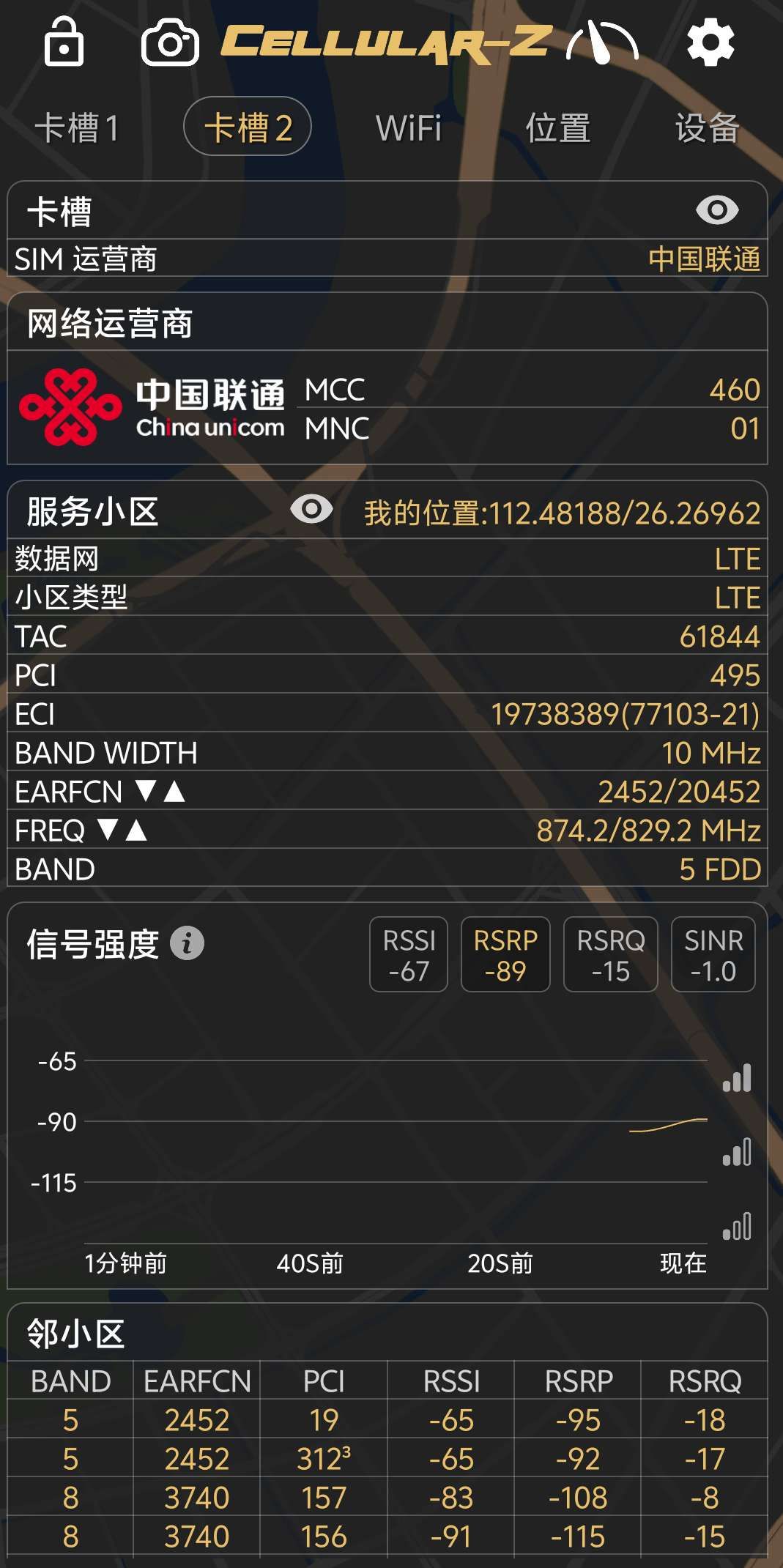Toggle visibility eye next to 服务小区
Image resolution: width=783 pixels, height=1568 pixels.
point(311,509)
